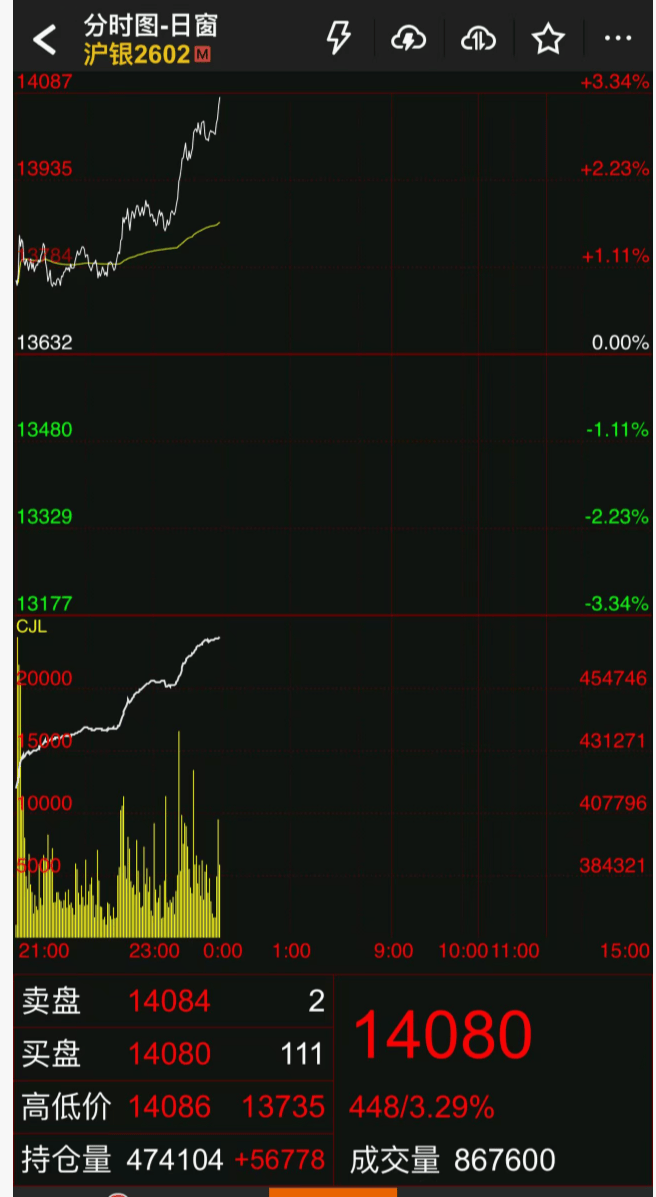
Task: Open the lightning quick-trade icon
Action: point(339,39)
